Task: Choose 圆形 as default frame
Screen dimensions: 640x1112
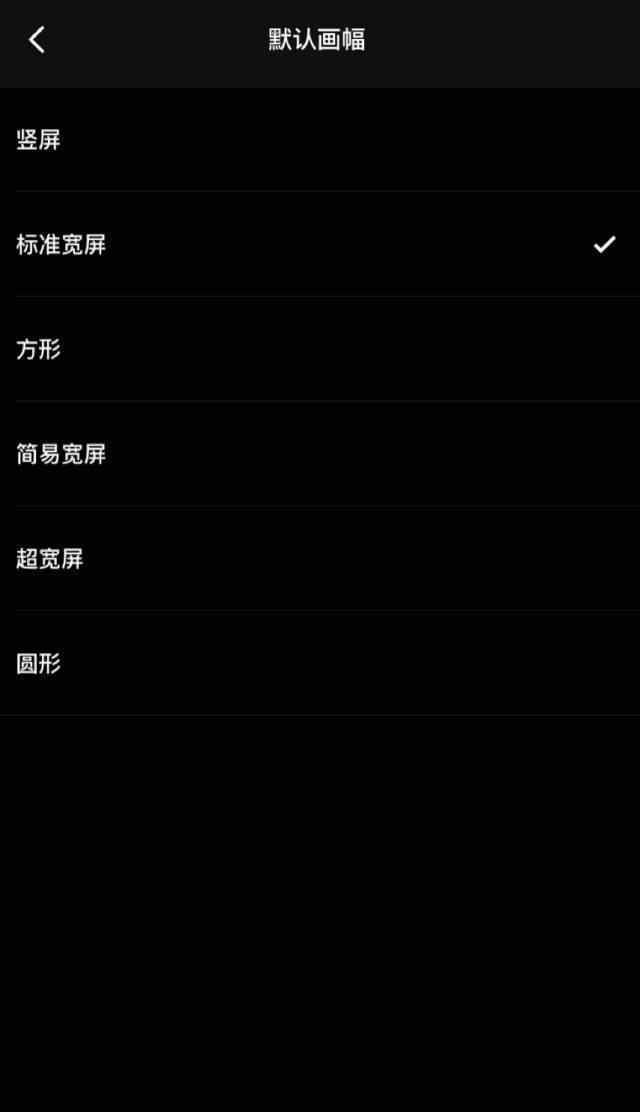Action: 320,664
